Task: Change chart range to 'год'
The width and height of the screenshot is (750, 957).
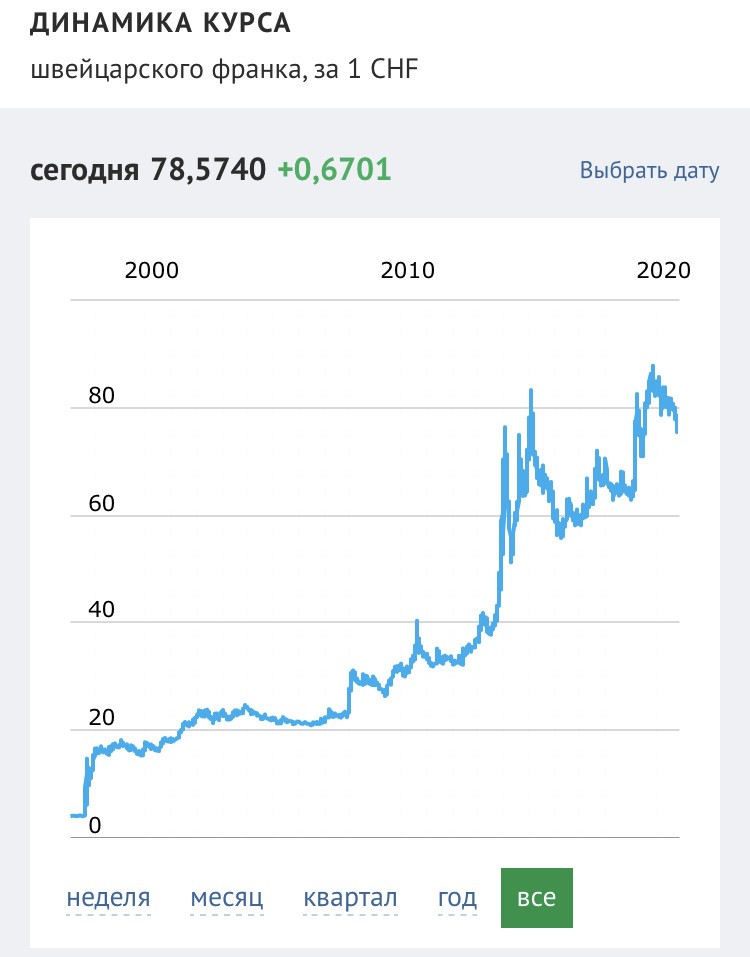Action: pos(457,898)
